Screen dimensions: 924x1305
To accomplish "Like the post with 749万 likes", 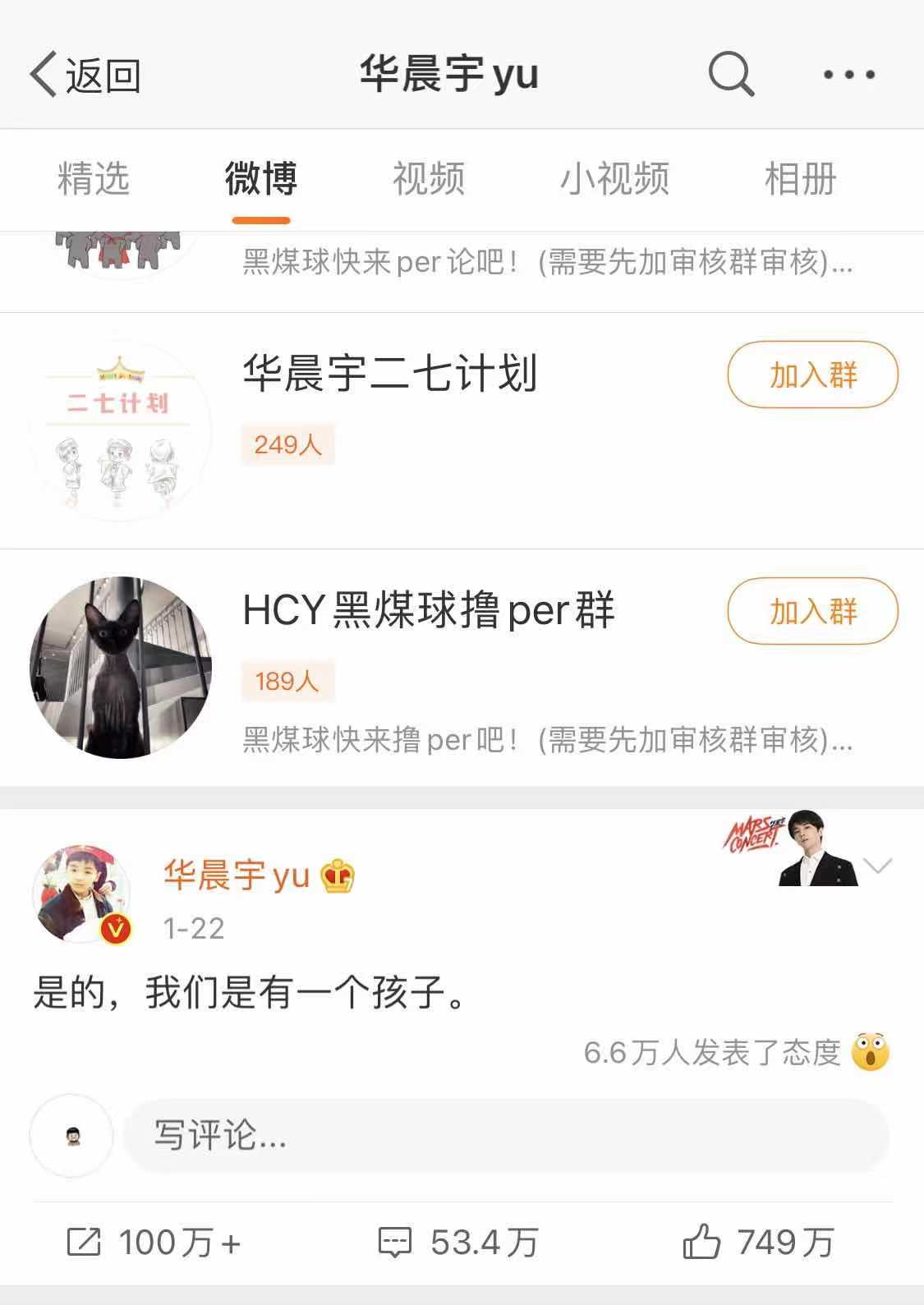I will click(757, 1243).
